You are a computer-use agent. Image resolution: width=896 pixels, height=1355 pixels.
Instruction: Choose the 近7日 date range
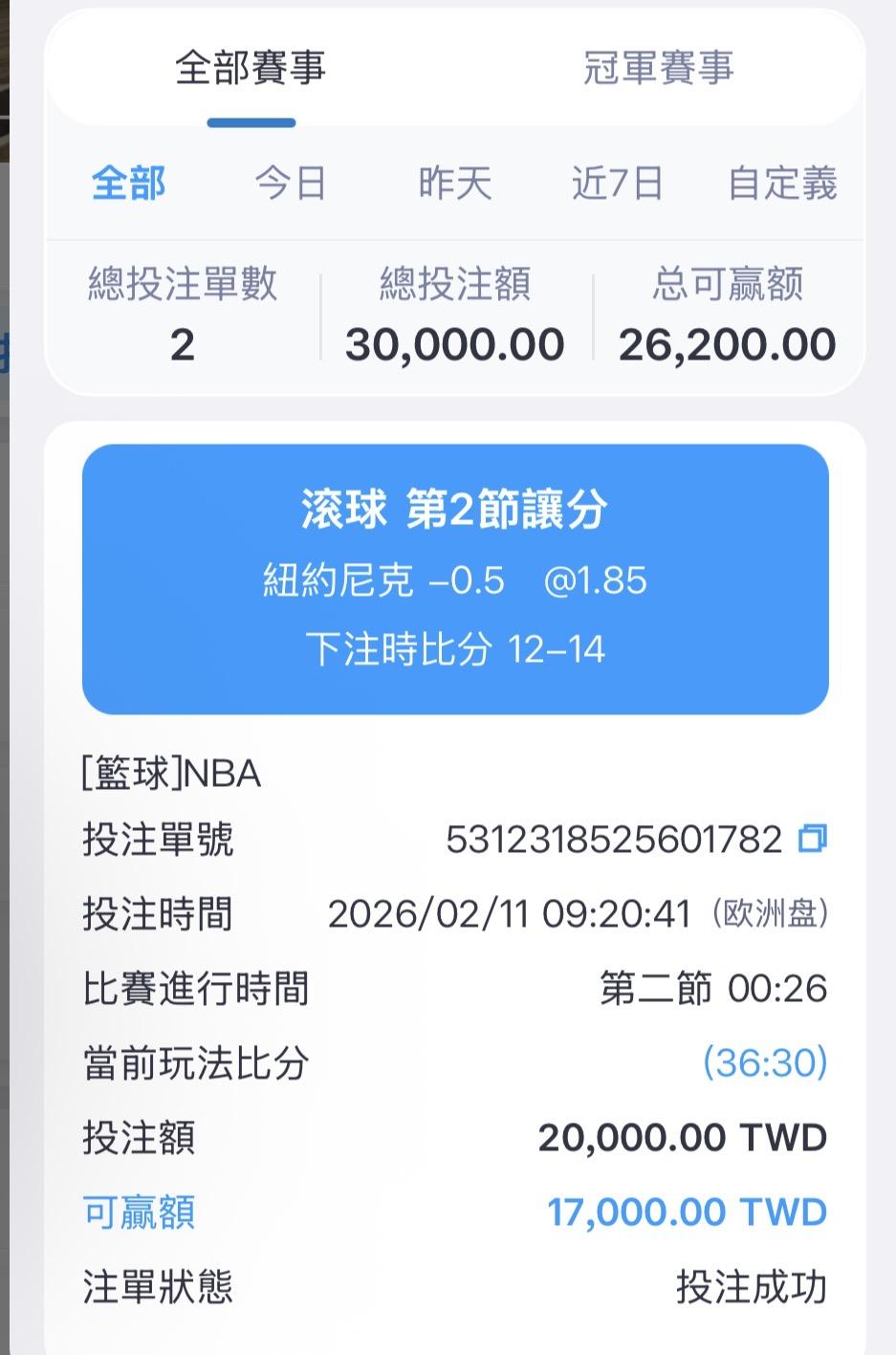(618, 183)
